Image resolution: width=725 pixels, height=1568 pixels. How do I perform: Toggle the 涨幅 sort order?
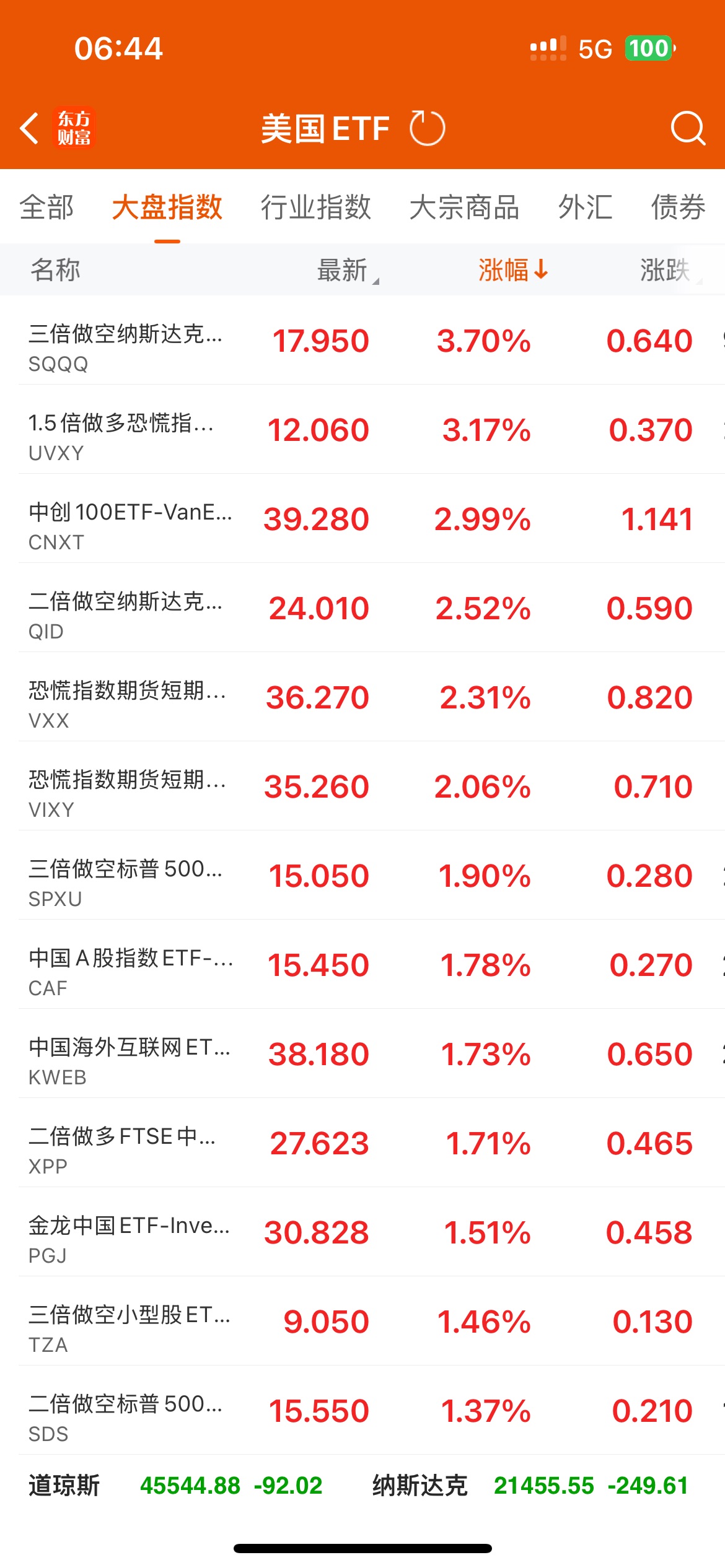pyautogui.click(x=513, y=270)
